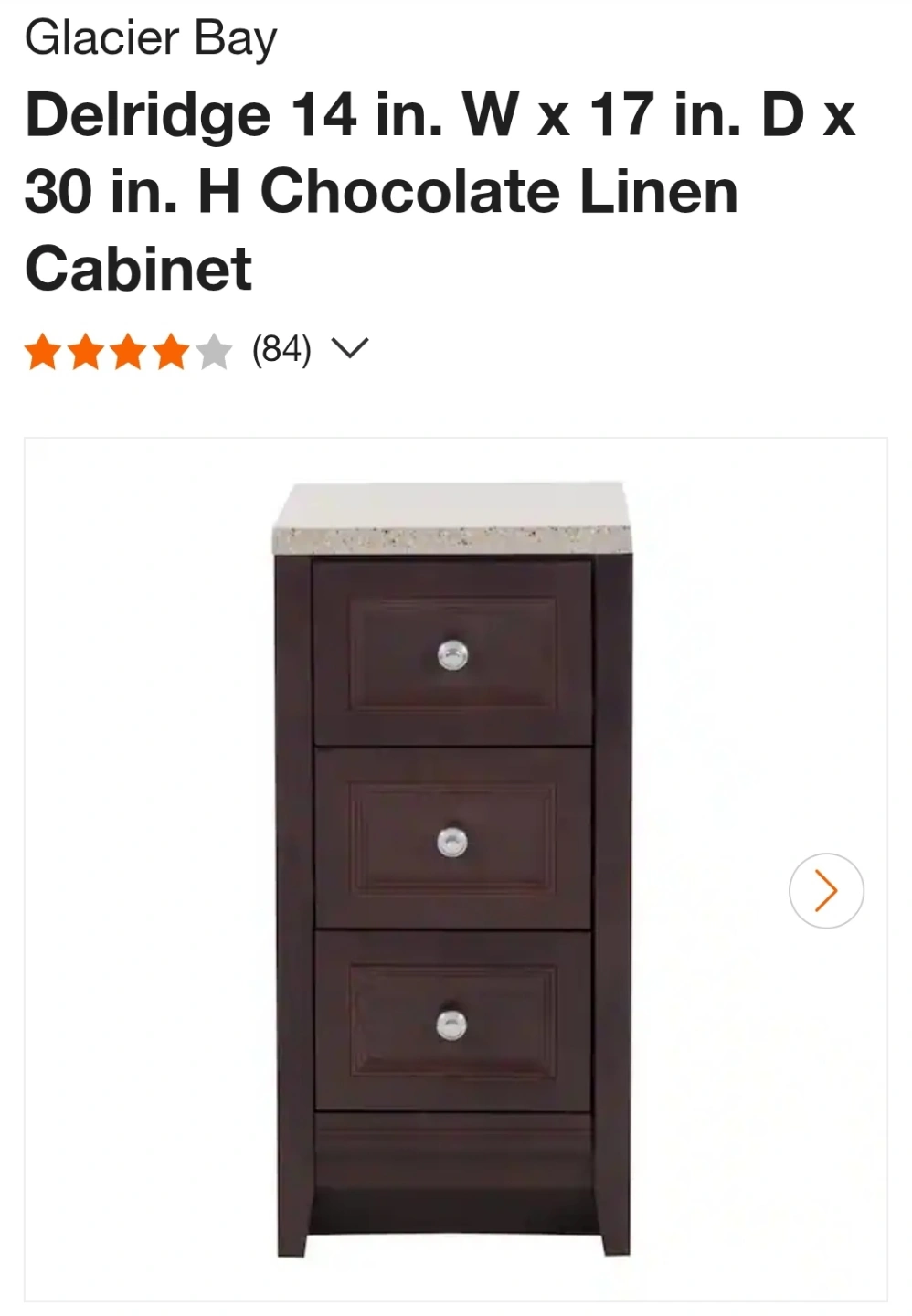
Task: Show the next product image
Action: pos(825,890)
